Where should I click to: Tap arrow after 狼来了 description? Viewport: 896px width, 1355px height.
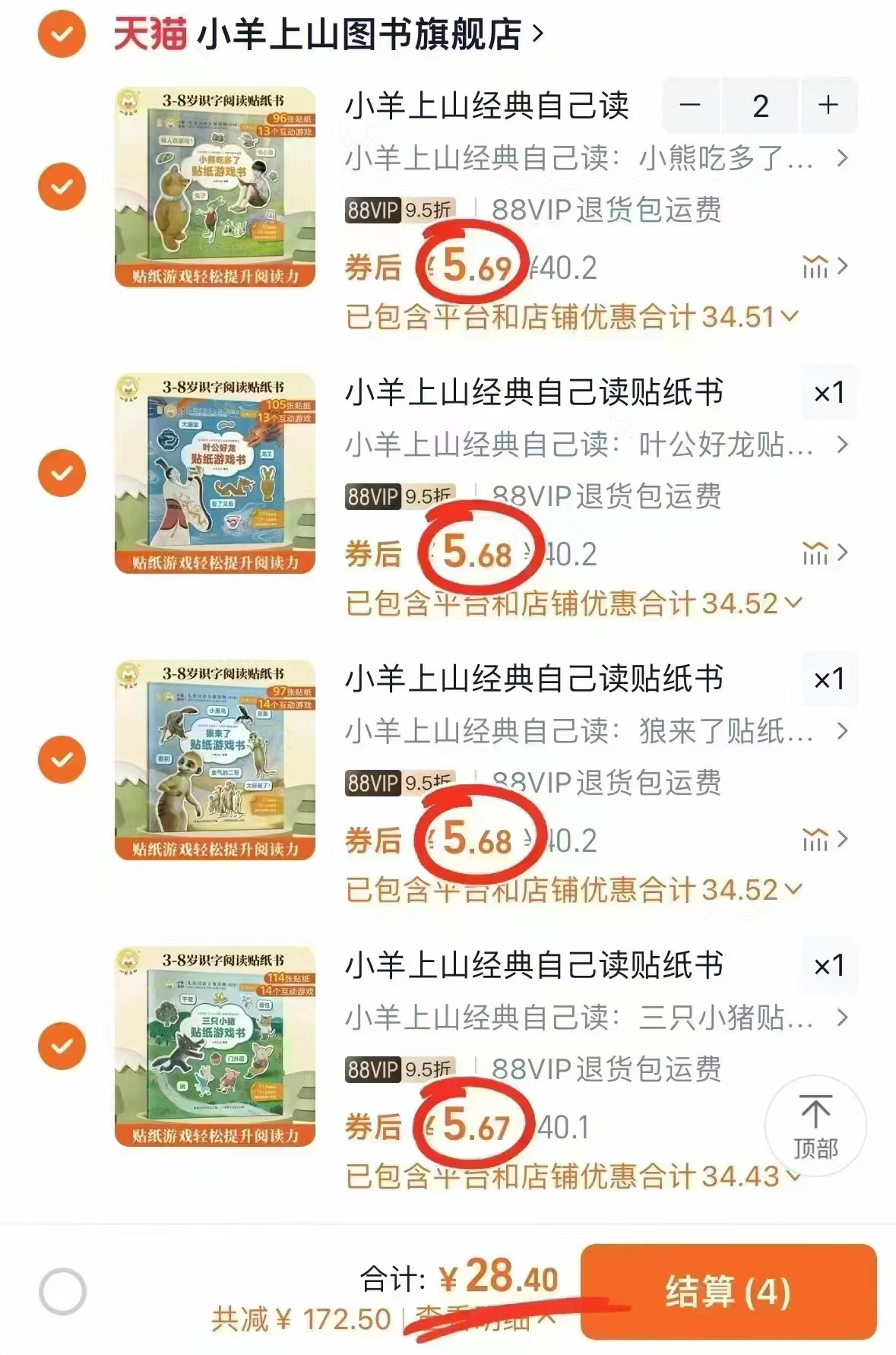[841, 732]
